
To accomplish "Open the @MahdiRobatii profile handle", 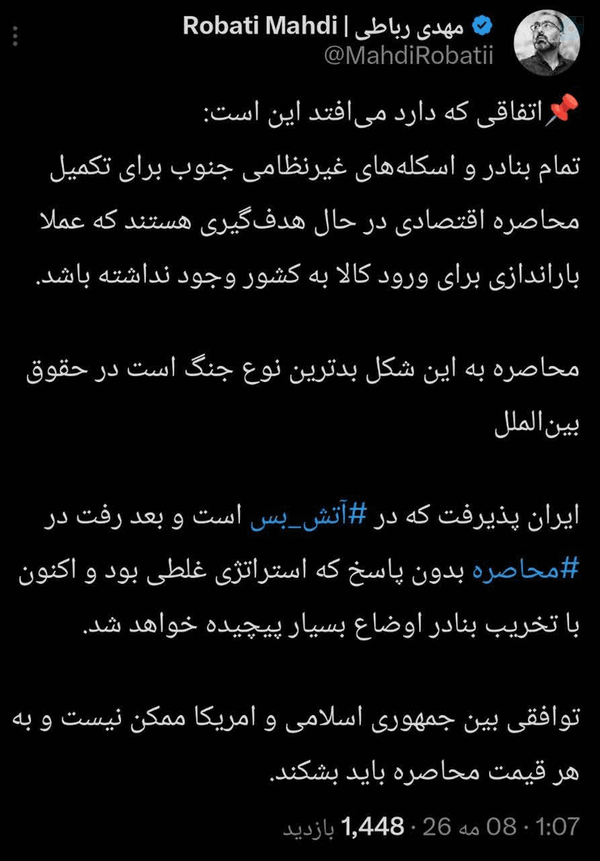I will click(x=408, y=55).
